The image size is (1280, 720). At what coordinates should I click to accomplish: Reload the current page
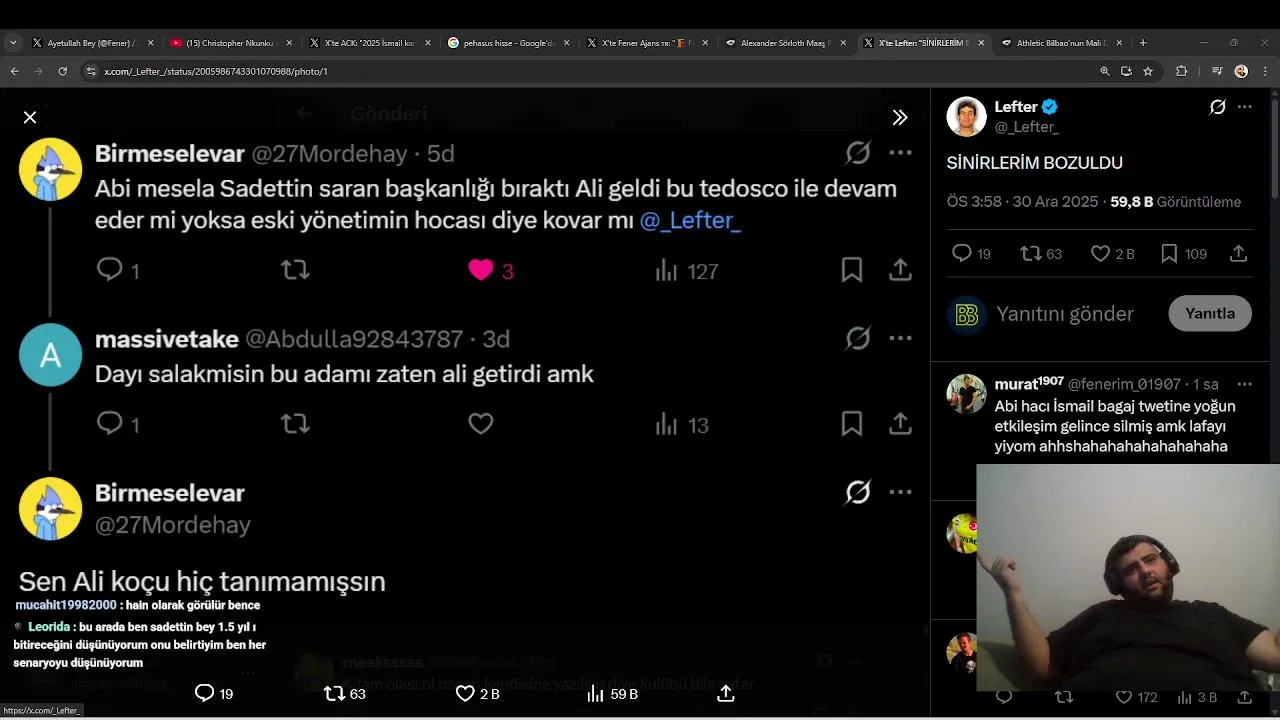click(x=62, y=71)
